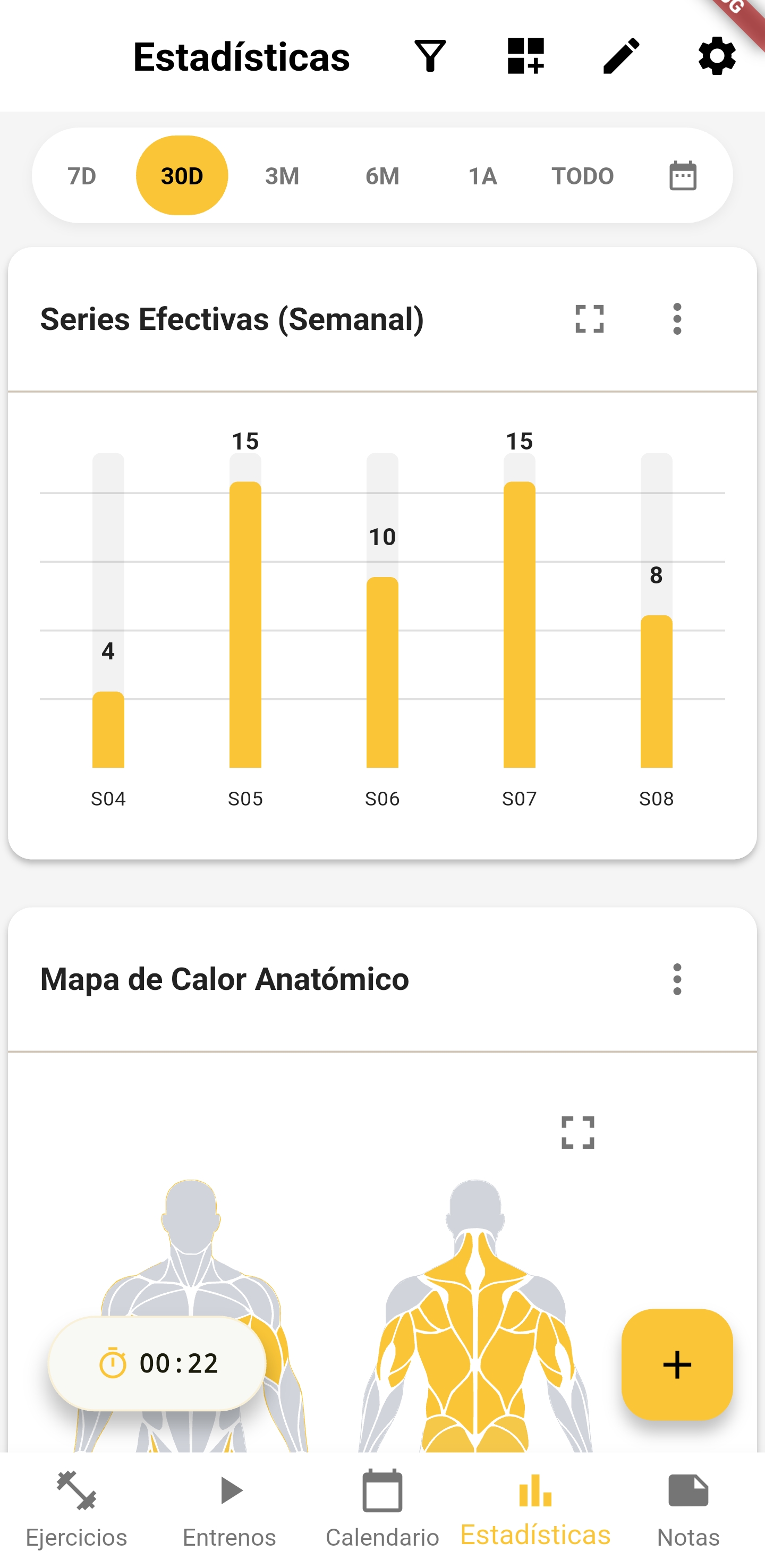
Task: Switch to the 6M time range
Action: 382,176
